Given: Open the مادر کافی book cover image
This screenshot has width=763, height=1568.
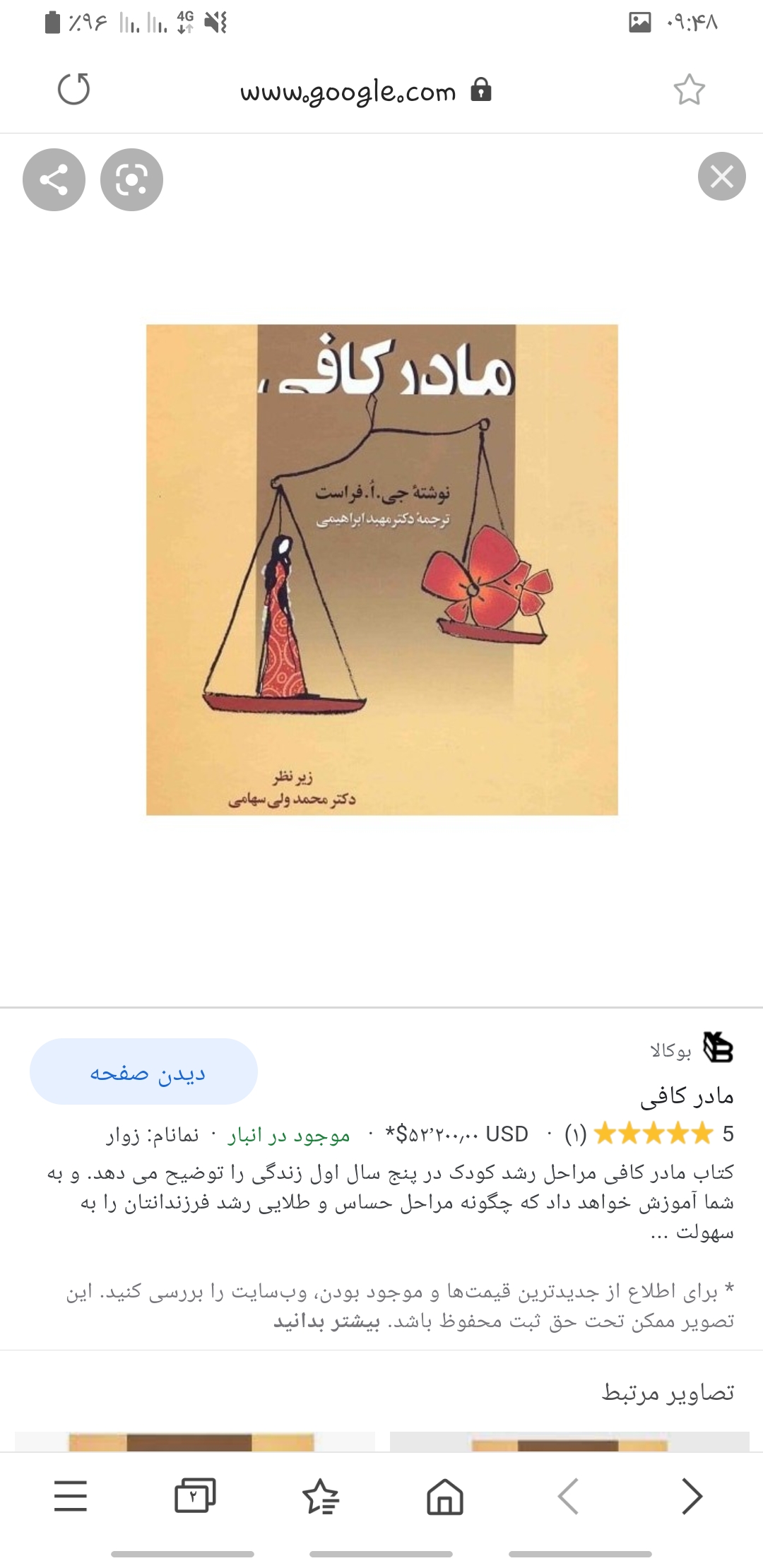Looking at the screenshot, I should pyautogui.click(x=381, y=569).
